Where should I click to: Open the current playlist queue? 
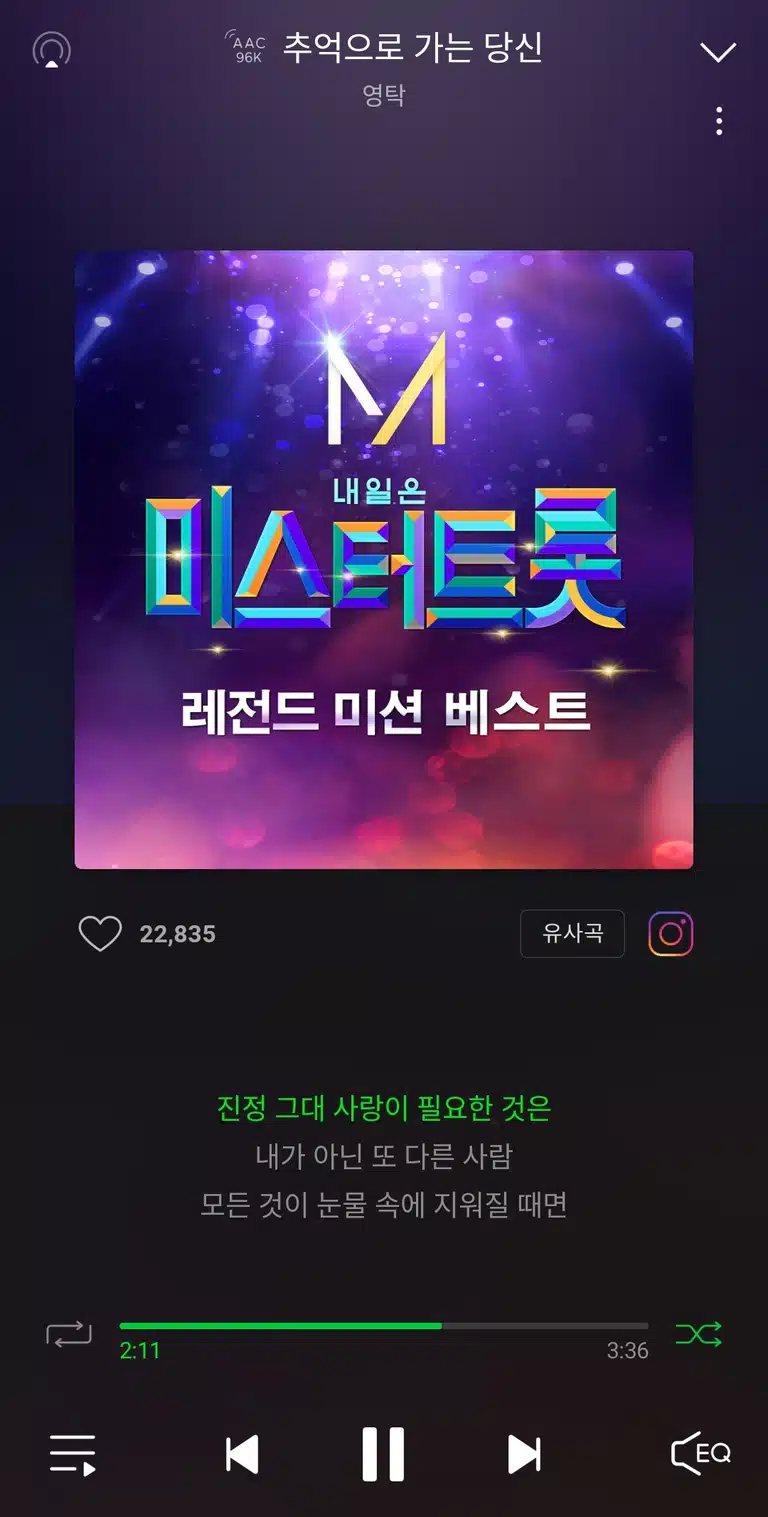[x=73, y=1454]
